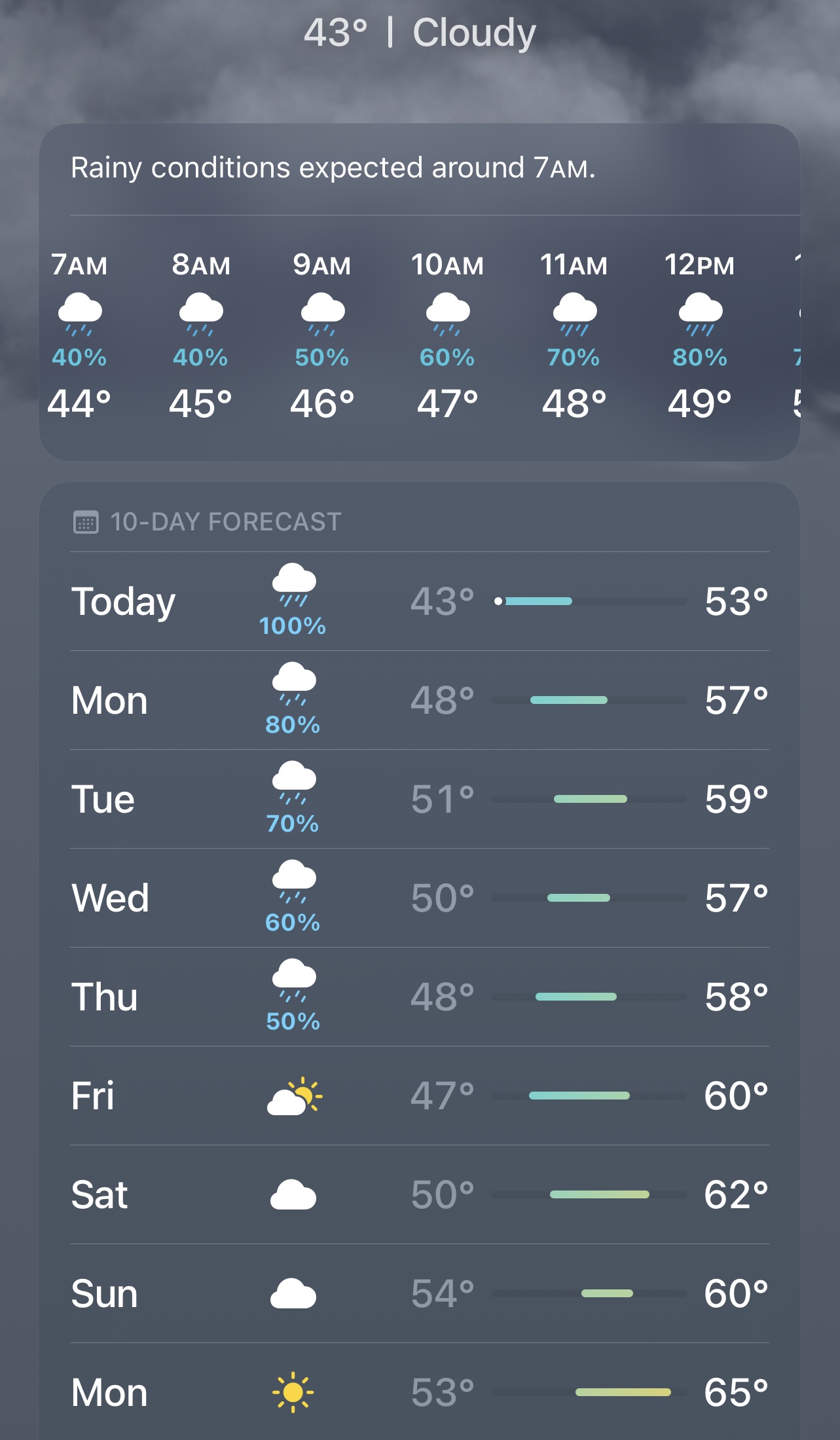
Task: Open Today's forecast details
Action: point(419,601)
